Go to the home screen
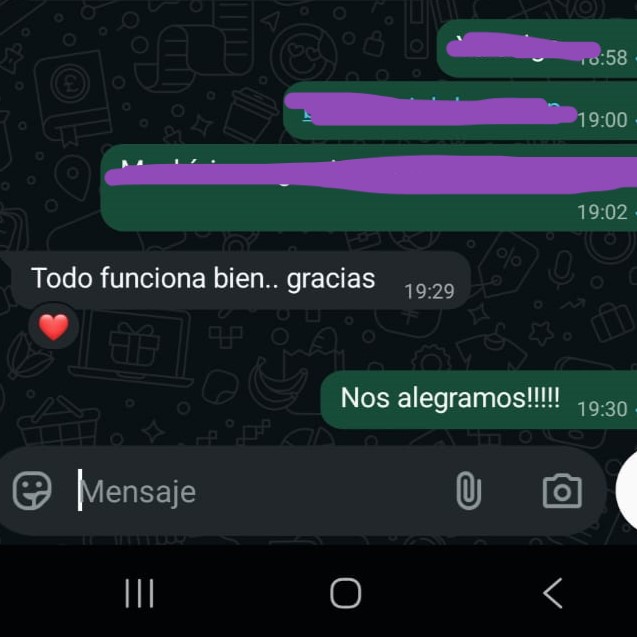Image resolution: width=637 pixels, height=637 pixels. coord(345,593)
